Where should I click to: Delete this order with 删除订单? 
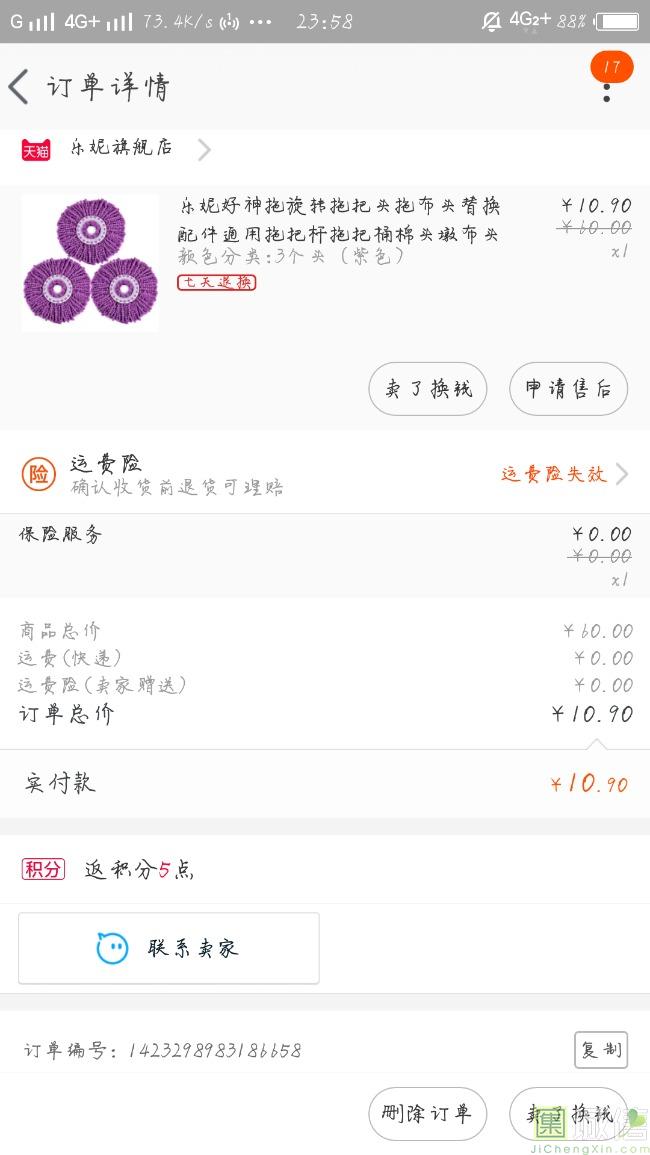[427, 1113]
